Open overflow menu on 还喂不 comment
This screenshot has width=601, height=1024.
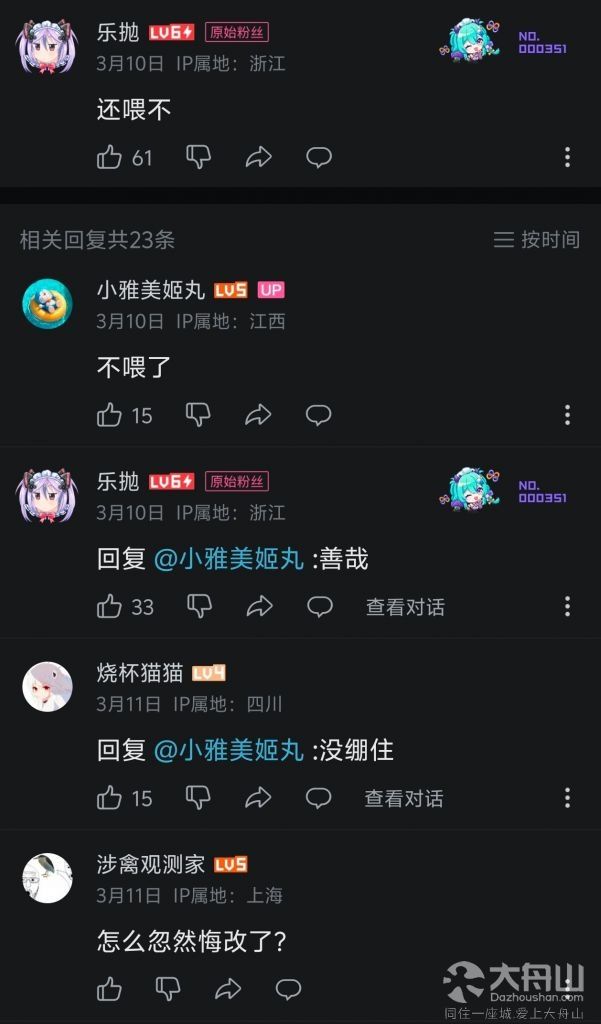(x=567, y=157)
